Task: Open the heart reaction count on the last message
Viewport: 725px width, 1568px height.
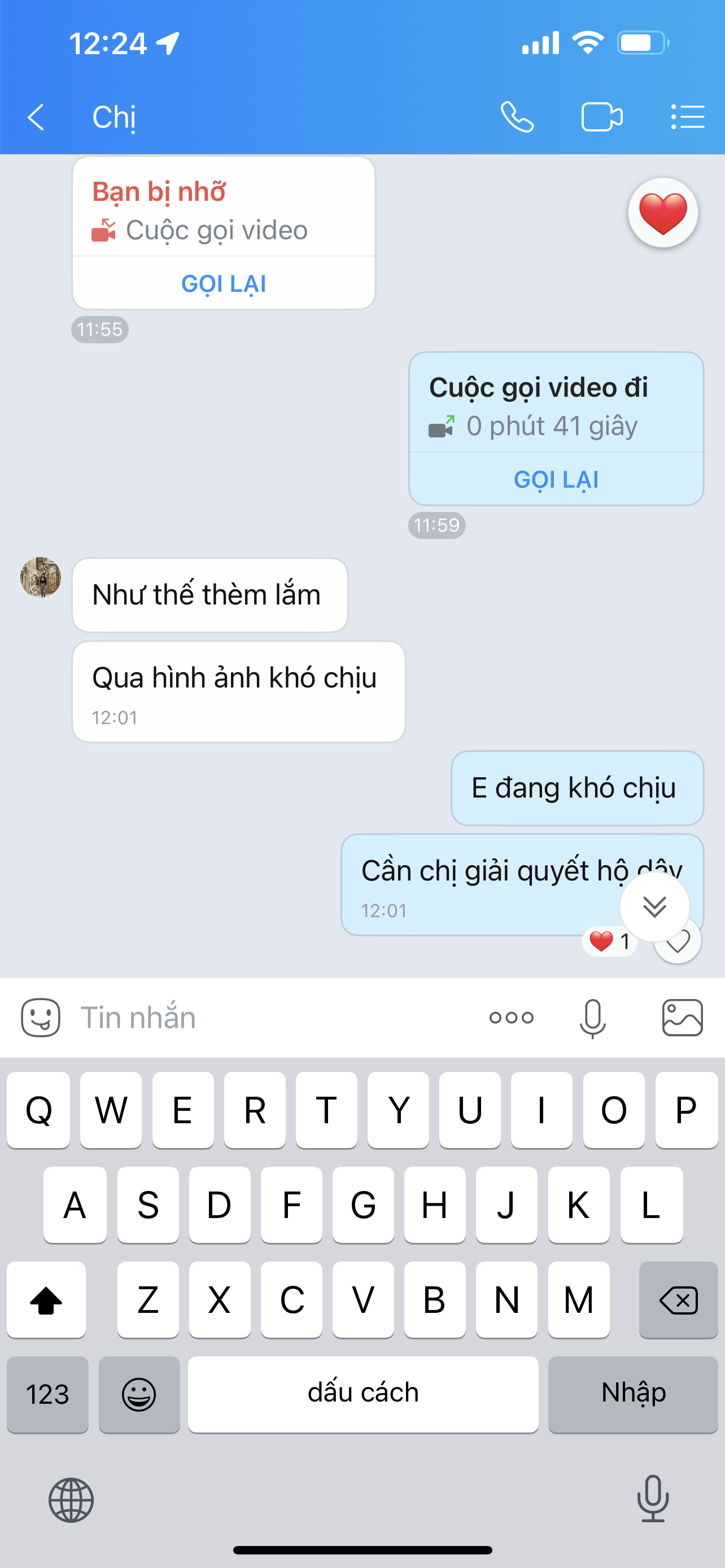Action: [x=610, y=941]
